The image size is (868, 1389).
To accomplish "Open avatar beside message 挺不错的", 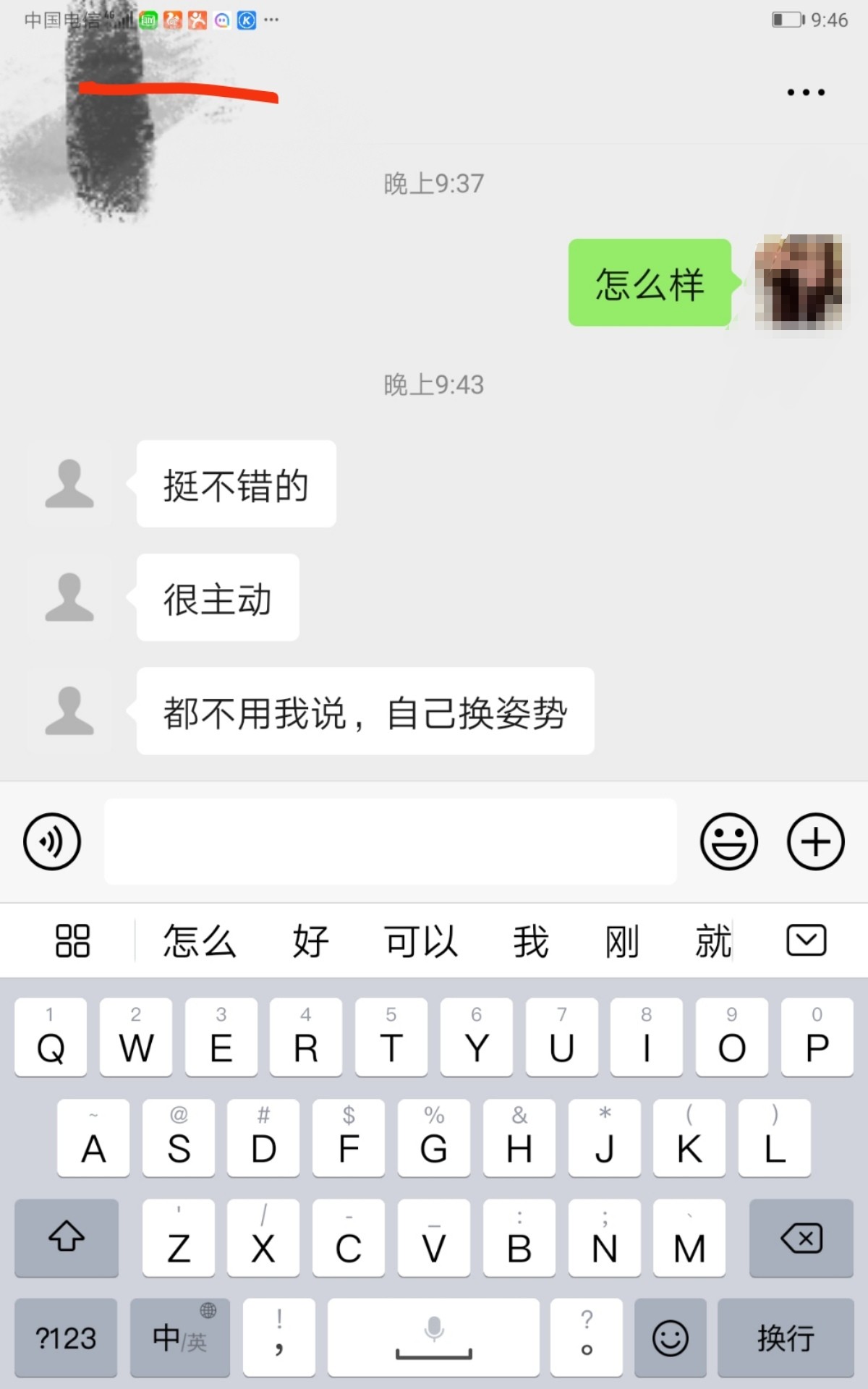I will 69,483.
